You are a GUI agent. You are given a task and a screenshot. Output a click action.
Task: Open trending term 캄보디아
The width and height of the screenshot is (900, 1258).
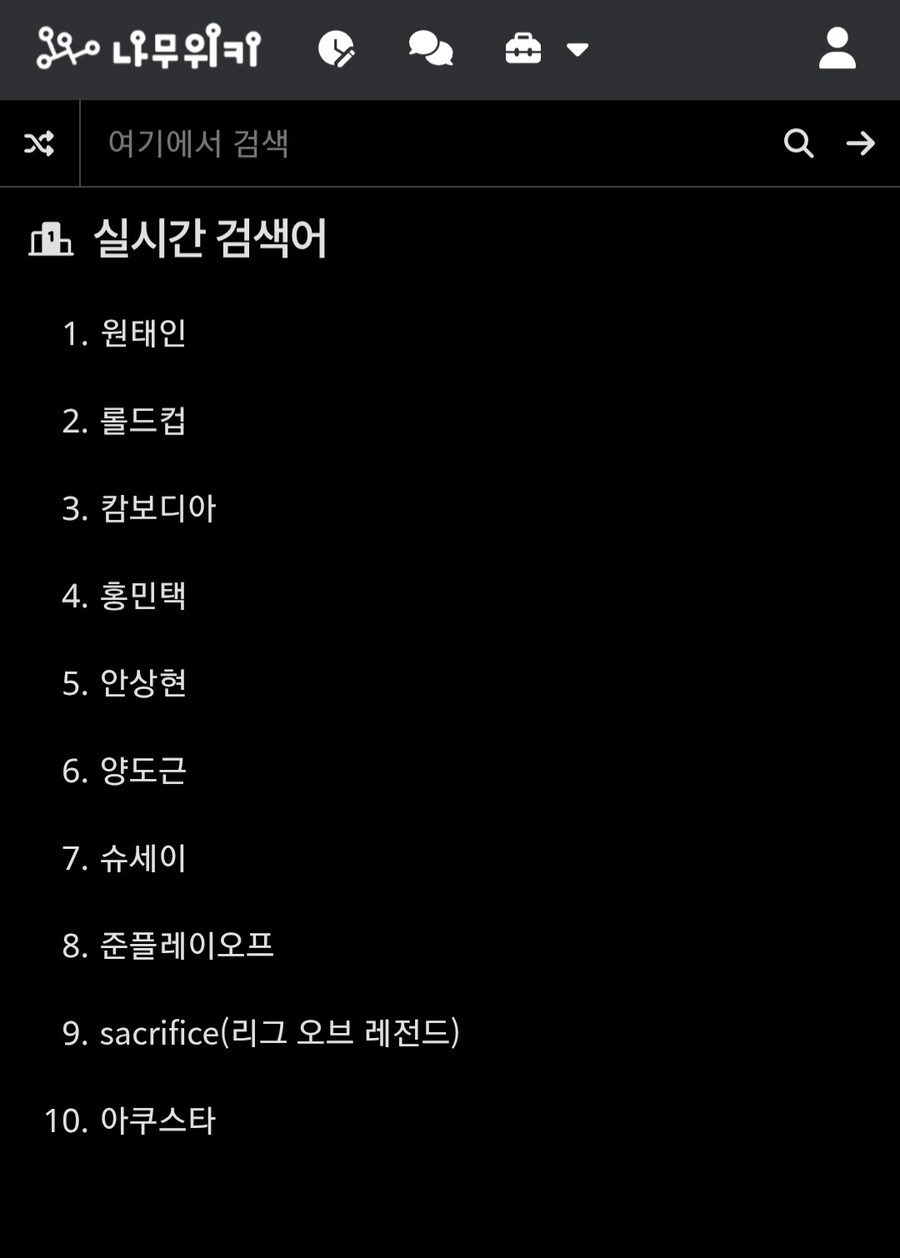pos(158,508)
